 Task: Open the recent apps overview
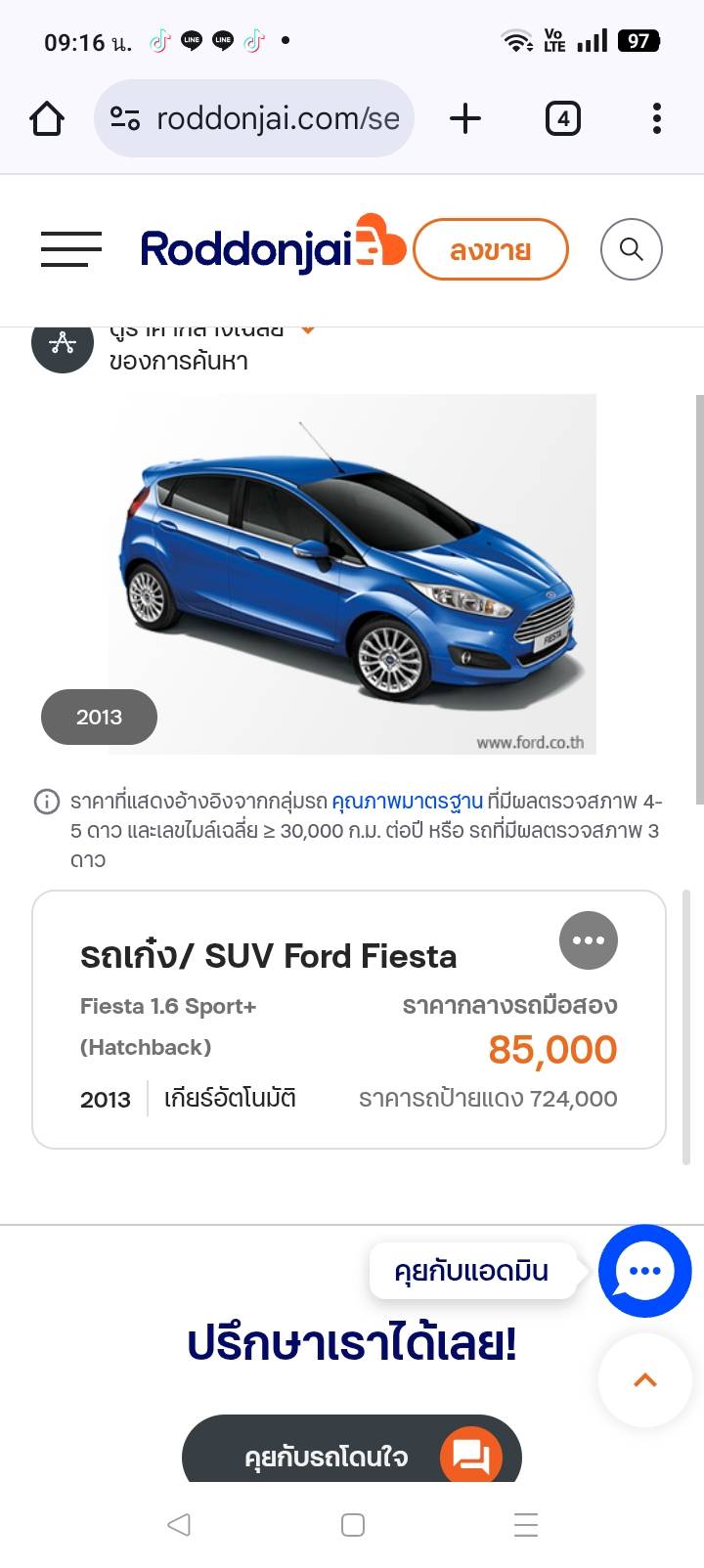(525, 1525)
